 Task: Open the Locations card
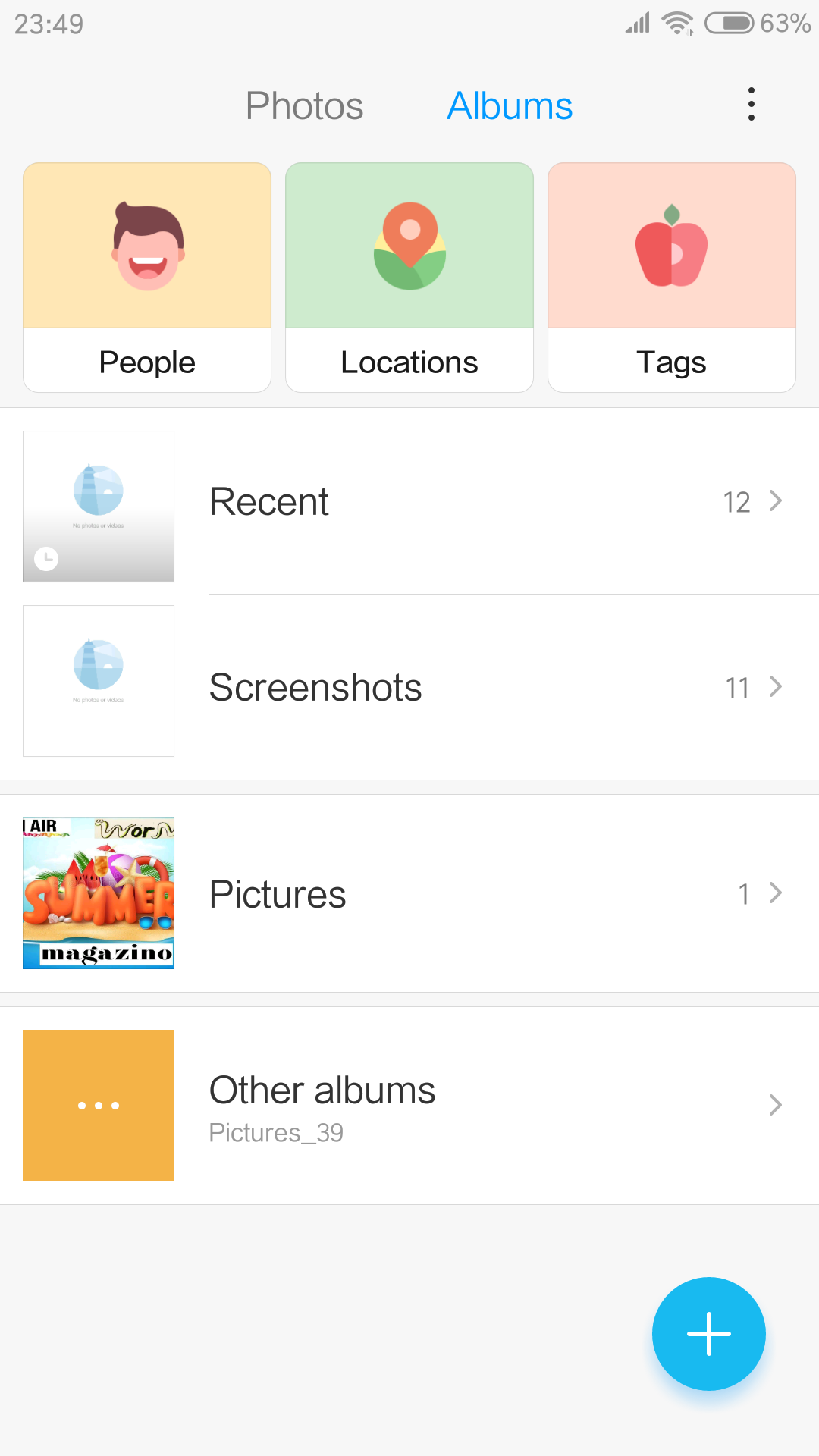[409, 278]
